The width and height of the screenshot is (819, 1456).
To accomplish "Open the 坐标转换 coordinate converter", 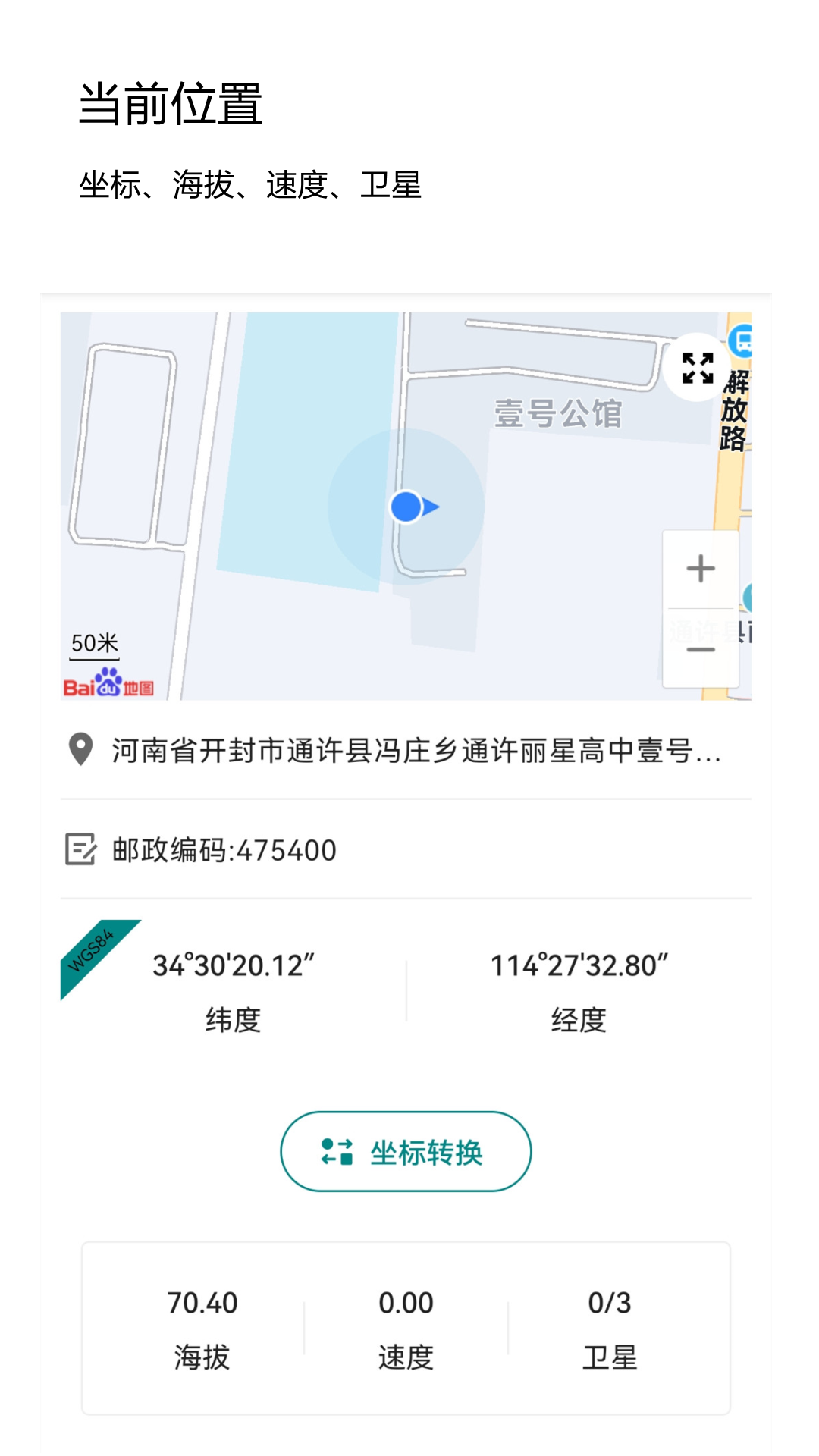I will coord(406,1151).
